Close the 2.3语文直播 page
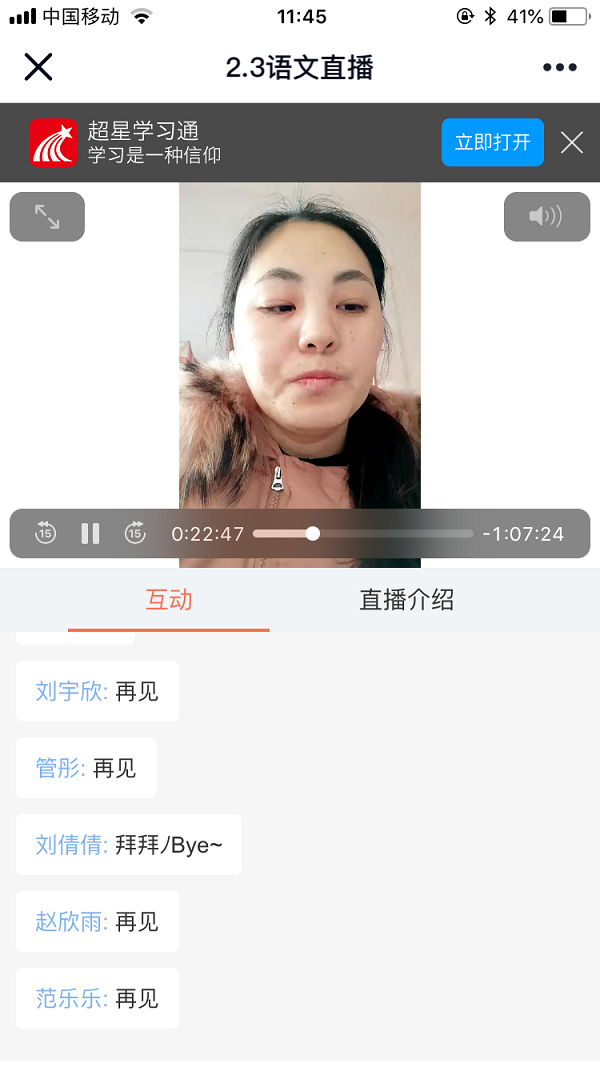Viewport: 600px width, 1067px height. 38,67
